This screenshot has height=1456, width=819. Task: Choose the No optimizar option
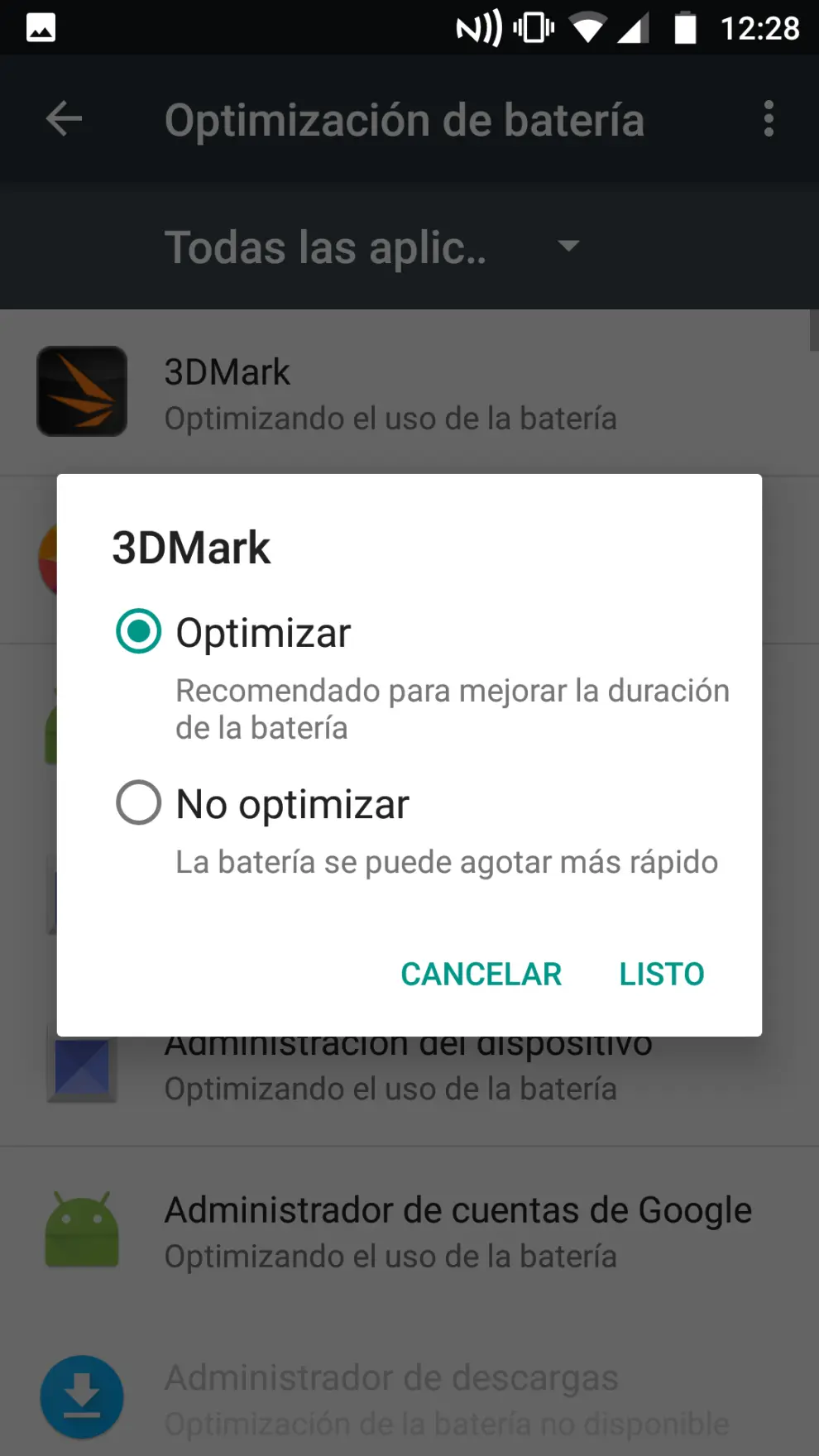pos(139,803)
